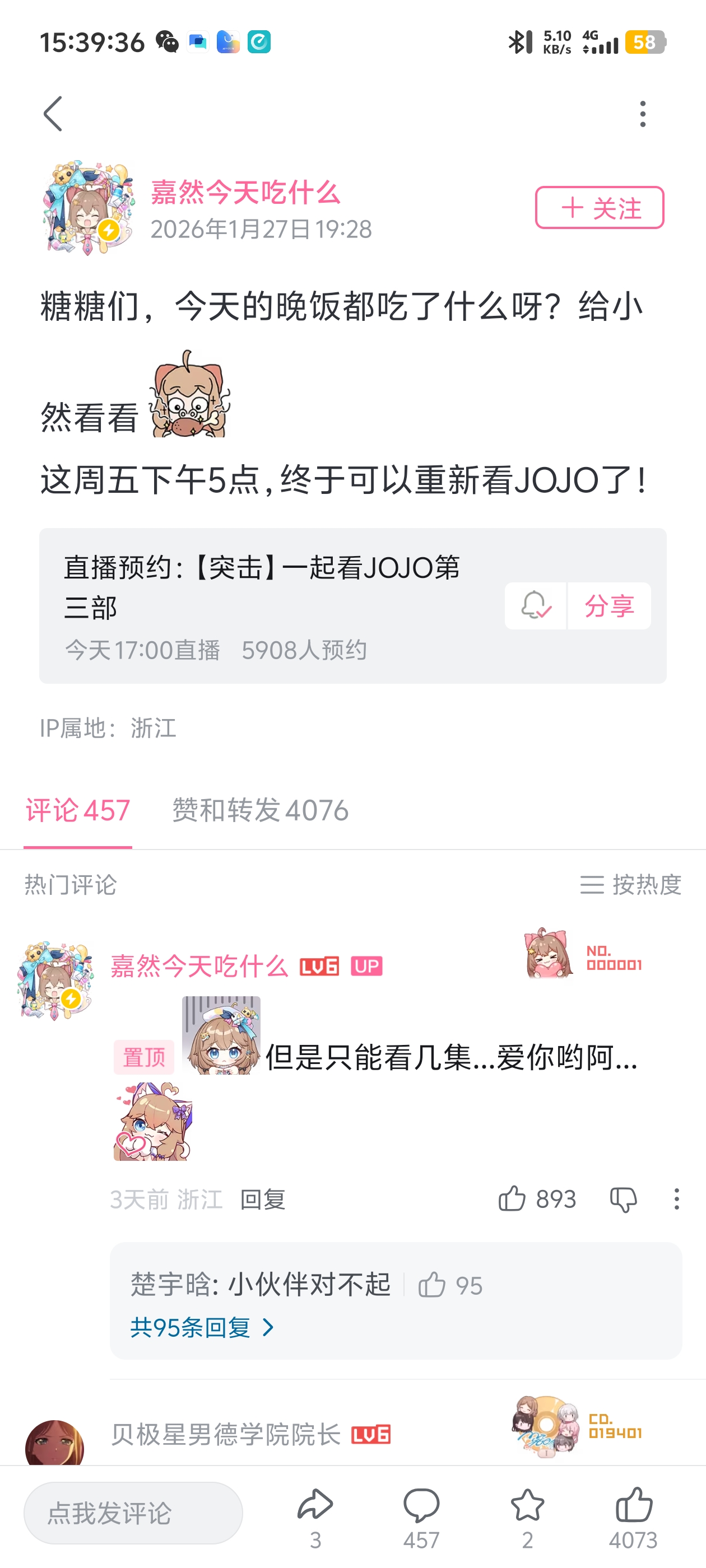Select the 评论 457 tab
The height and width of the screenshot is (1568, 706).
(x=78, y=810)
